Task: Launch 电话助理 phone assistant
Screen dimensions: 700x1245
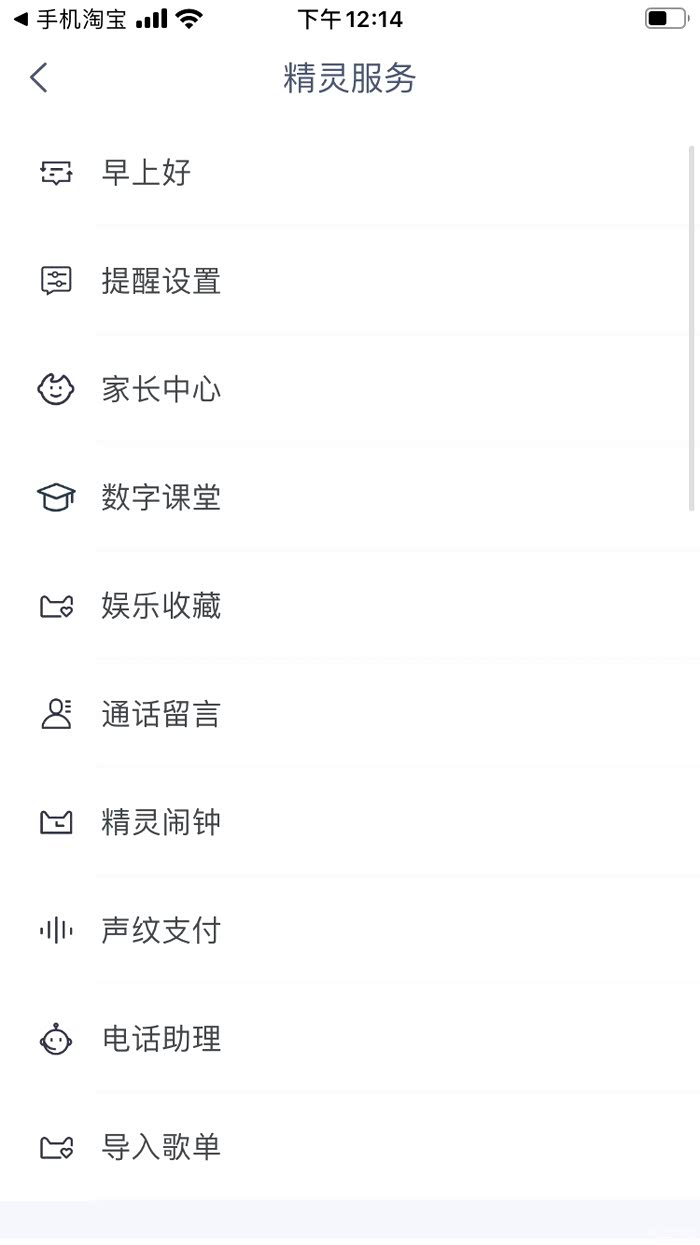Action: [161, 1039]
